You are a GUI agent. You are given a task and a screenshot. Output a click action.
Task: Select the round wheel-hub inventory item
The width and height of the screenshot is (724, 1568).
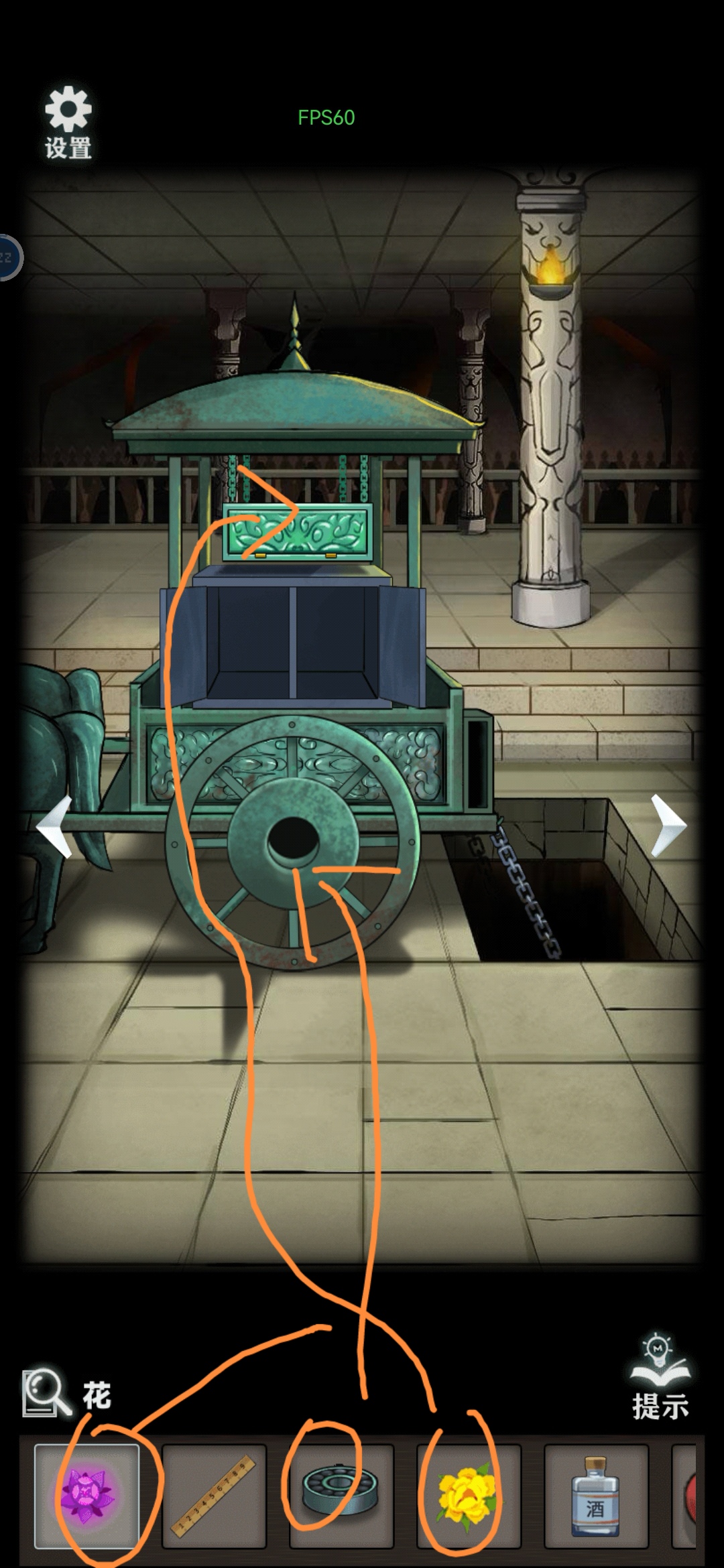[x=341, y=1496]
